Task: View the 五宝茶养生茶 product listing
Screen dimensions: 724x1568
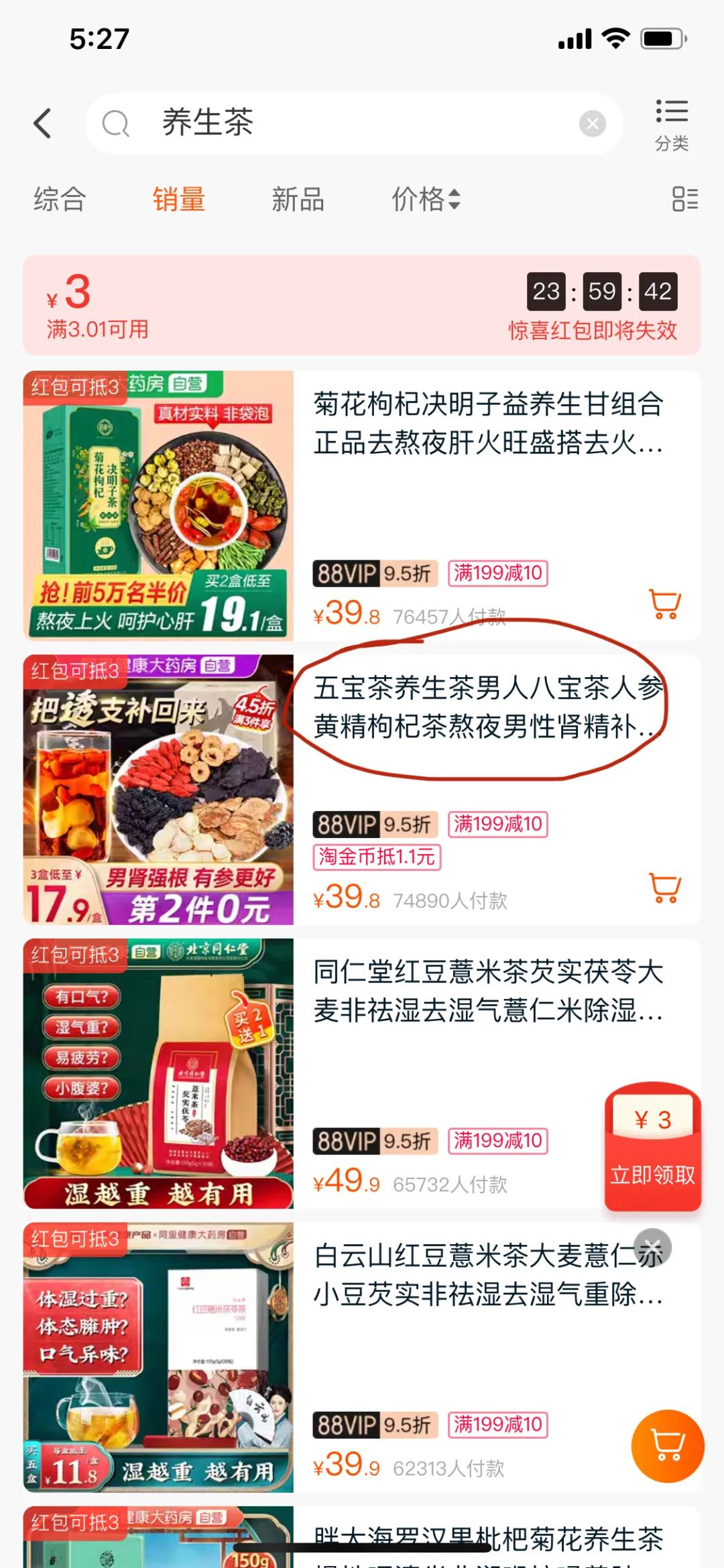Action: coord(488,707)
